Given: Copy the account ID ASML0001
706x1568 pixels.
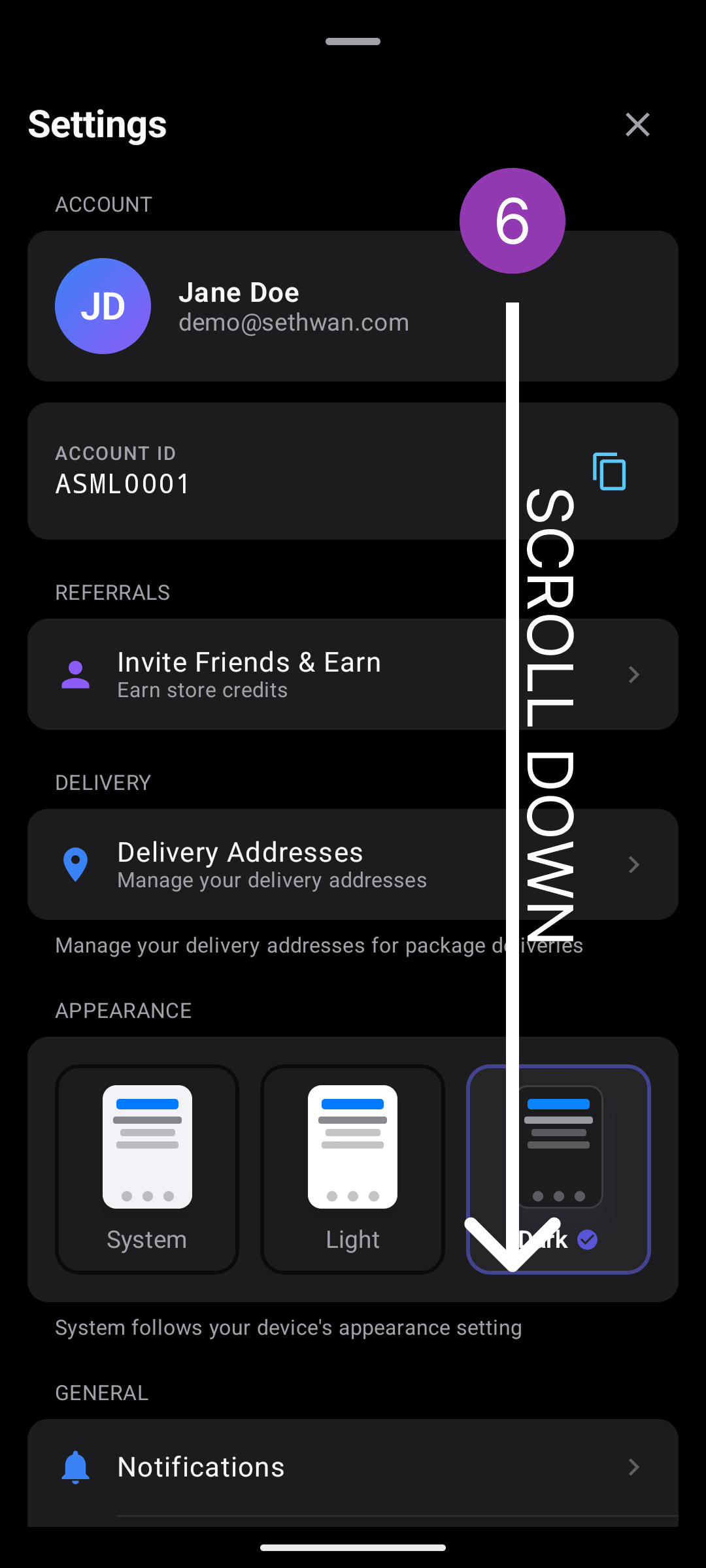Looking at the screenshot, I should pyautogui.click(x=609, y=471).
